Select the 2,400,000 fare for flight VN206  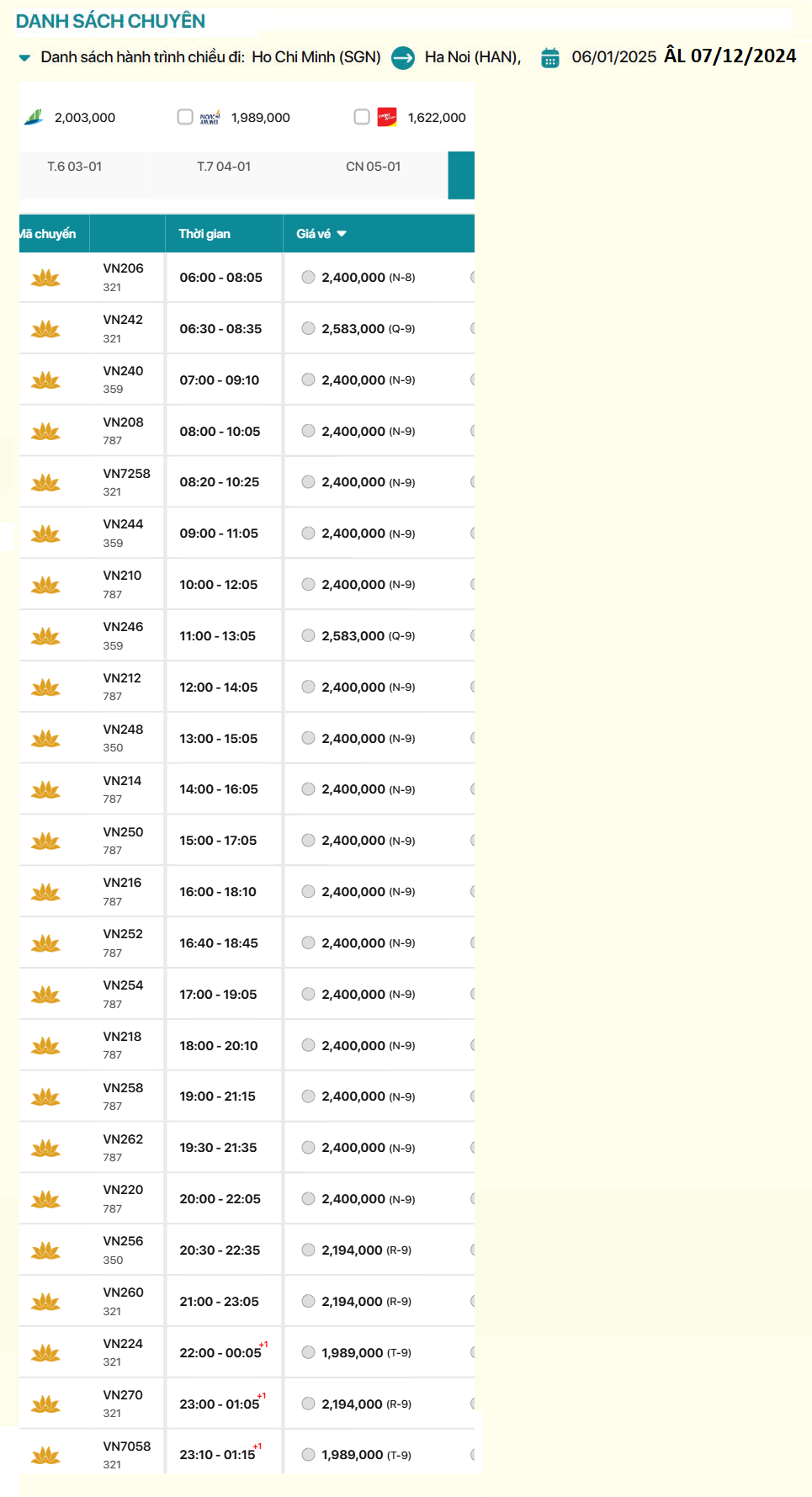click(x=309, y=277)
